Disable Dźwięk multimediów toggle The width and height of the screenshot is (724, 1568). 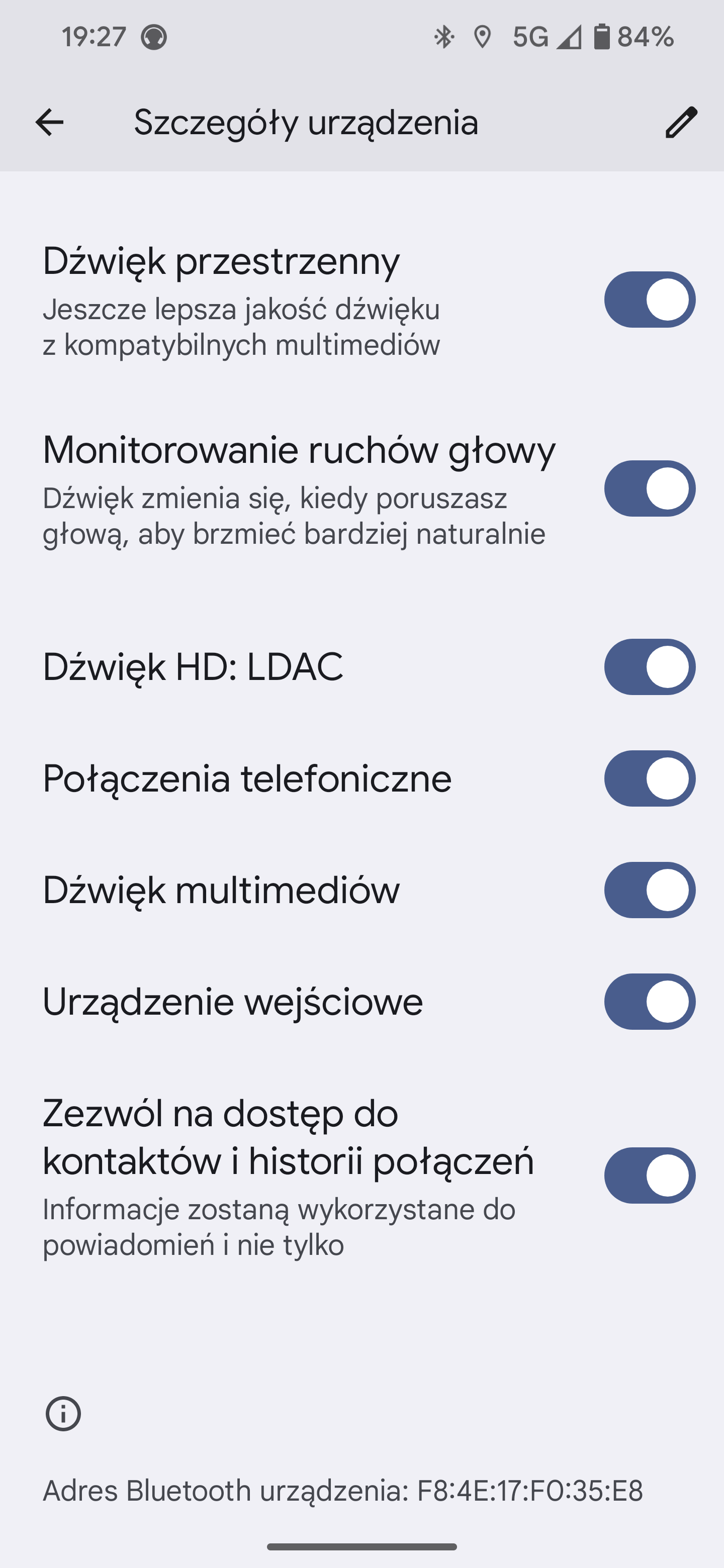(x=649, y=890)
